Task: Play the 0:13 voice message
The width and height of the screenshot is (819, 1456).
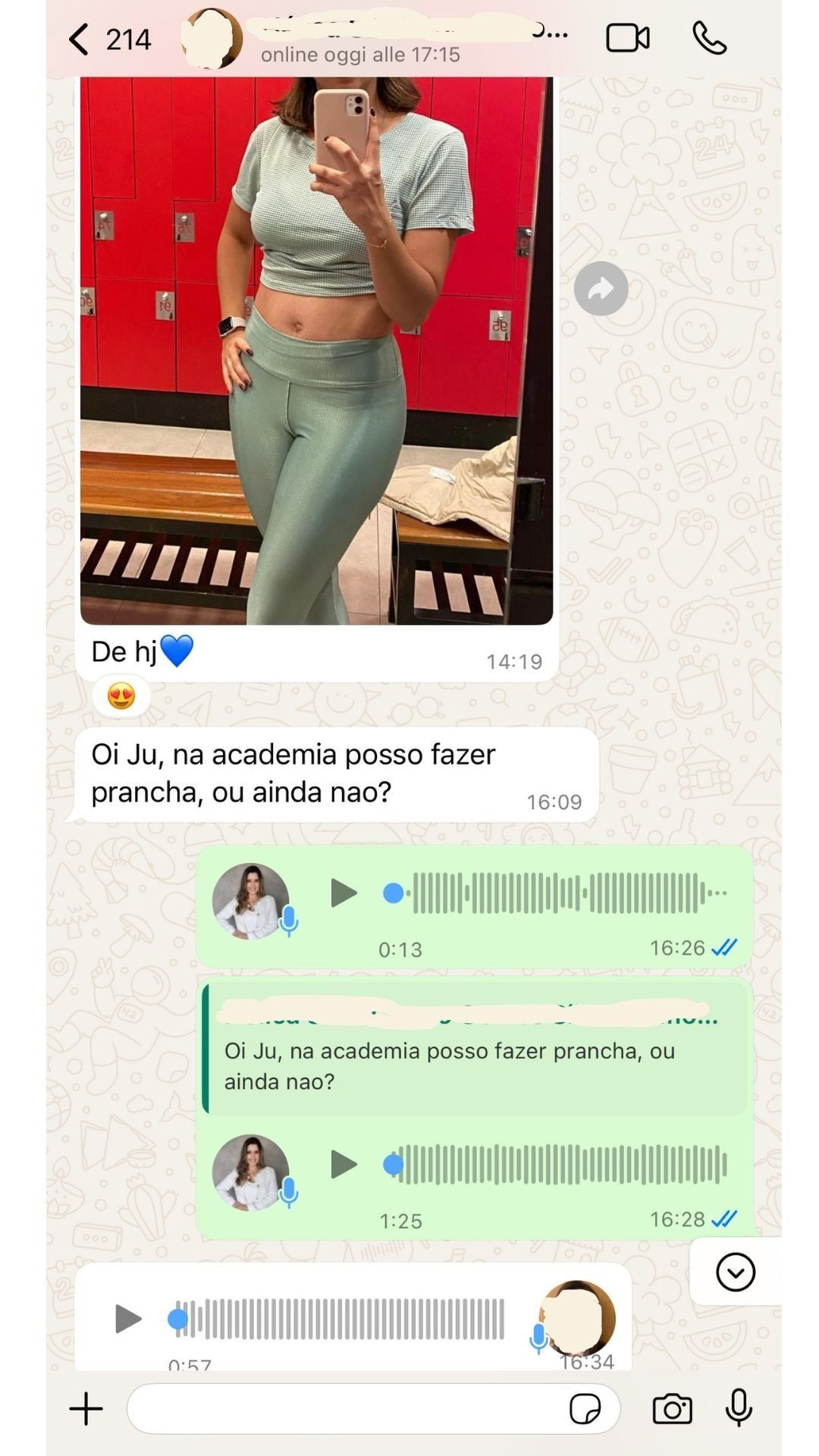Action: coord(344,893)
